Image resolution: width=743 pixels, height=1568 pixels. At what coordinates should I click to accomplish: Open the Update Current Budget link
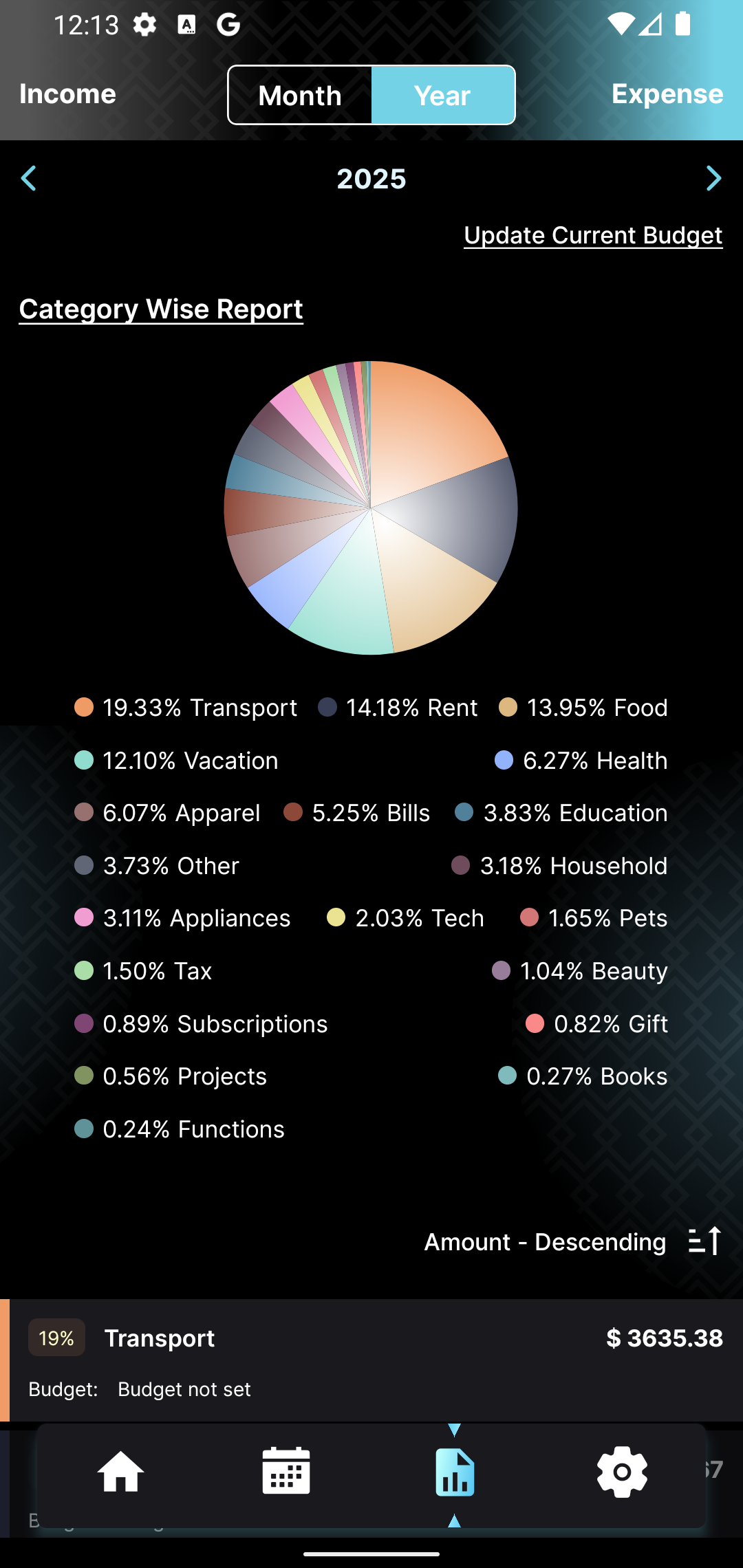[592, 235]
